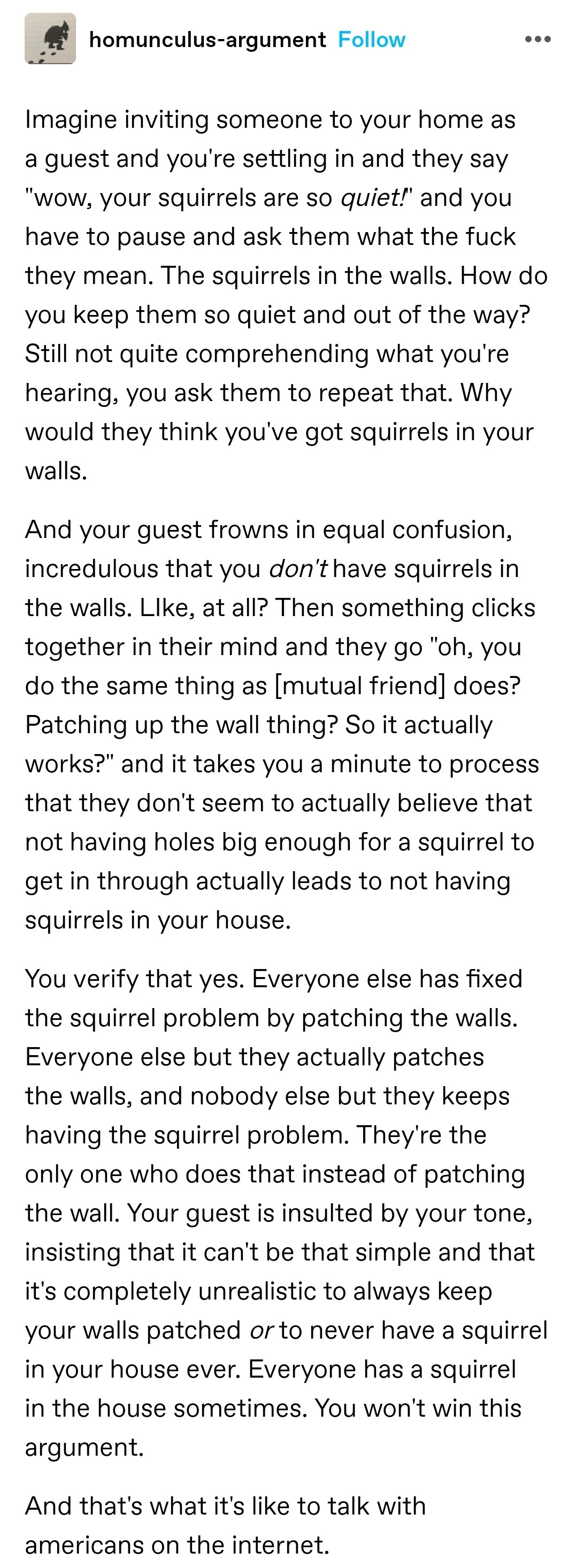Open the post's three-dot overflow menu
The height and width of the screenshot is (1568, 576).
click(537, 40)
